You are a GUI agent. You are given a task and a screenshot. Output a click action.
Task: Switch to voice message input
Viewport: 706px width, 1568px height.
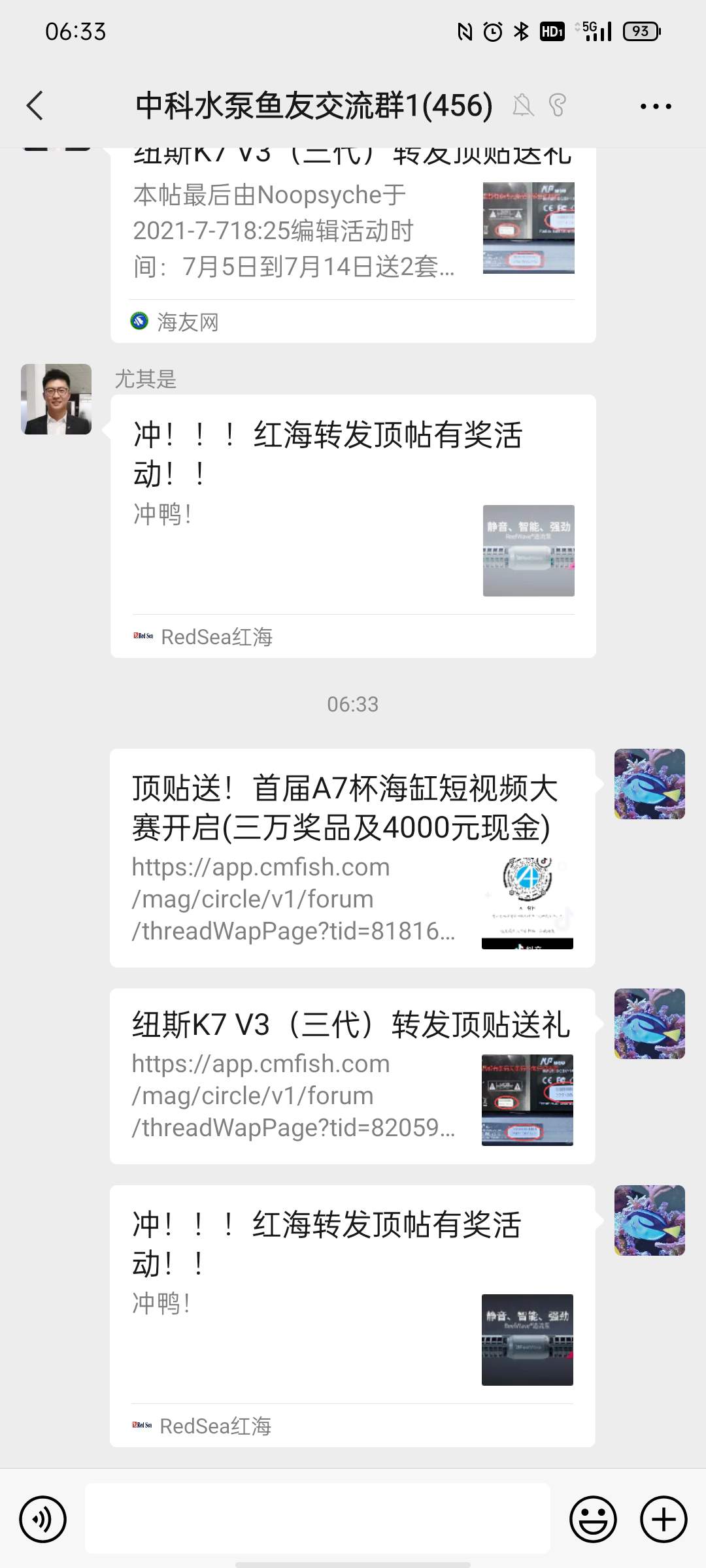(43, 1519)
